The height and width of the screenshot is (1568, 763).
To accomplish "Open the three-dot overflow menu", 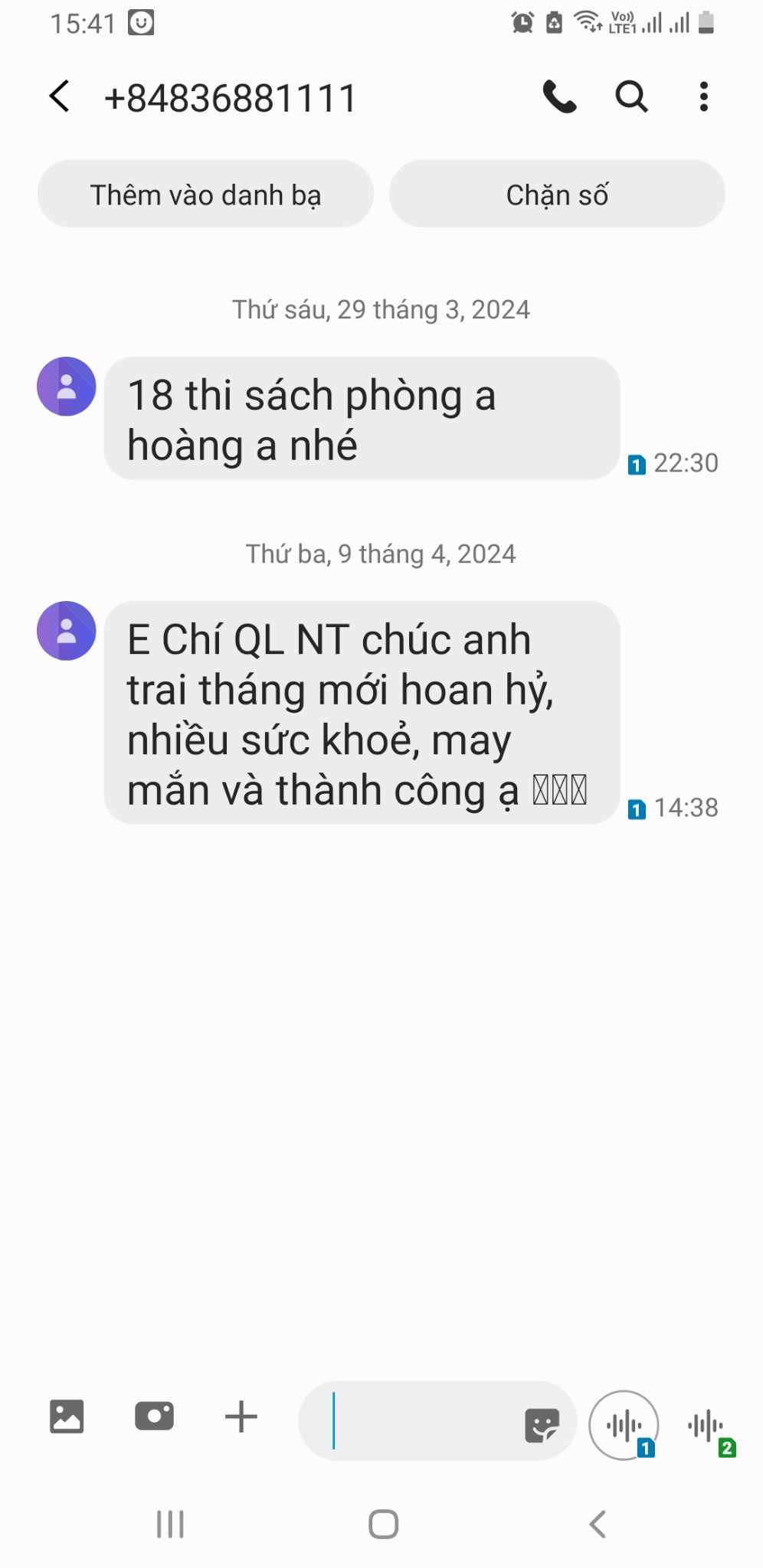I will coord(703,97).
